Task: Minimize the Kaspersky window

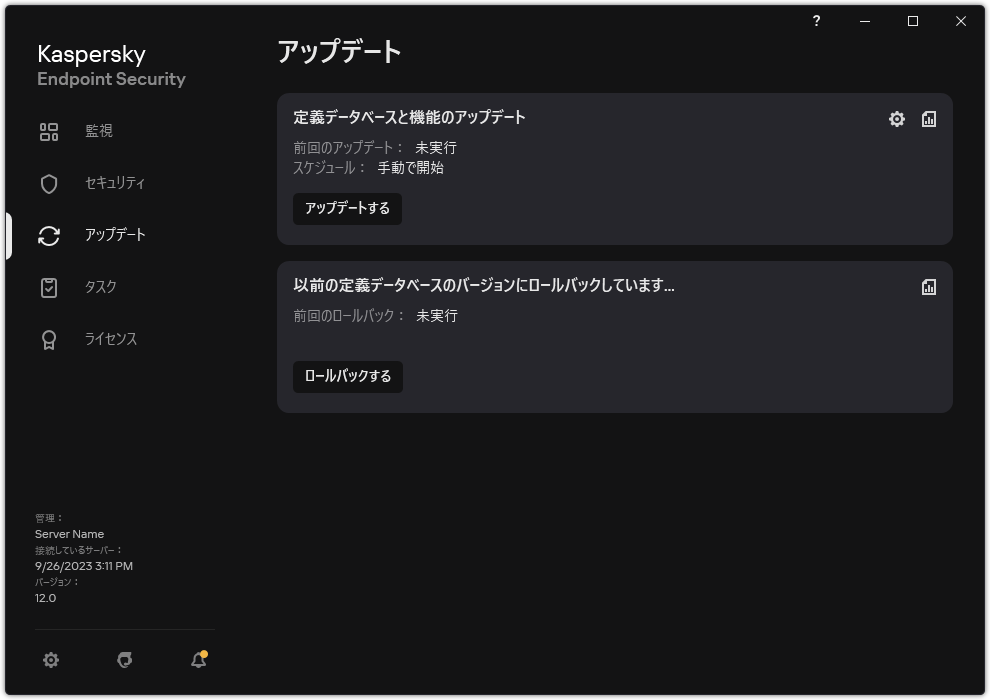Action: (x=865, y=21)
